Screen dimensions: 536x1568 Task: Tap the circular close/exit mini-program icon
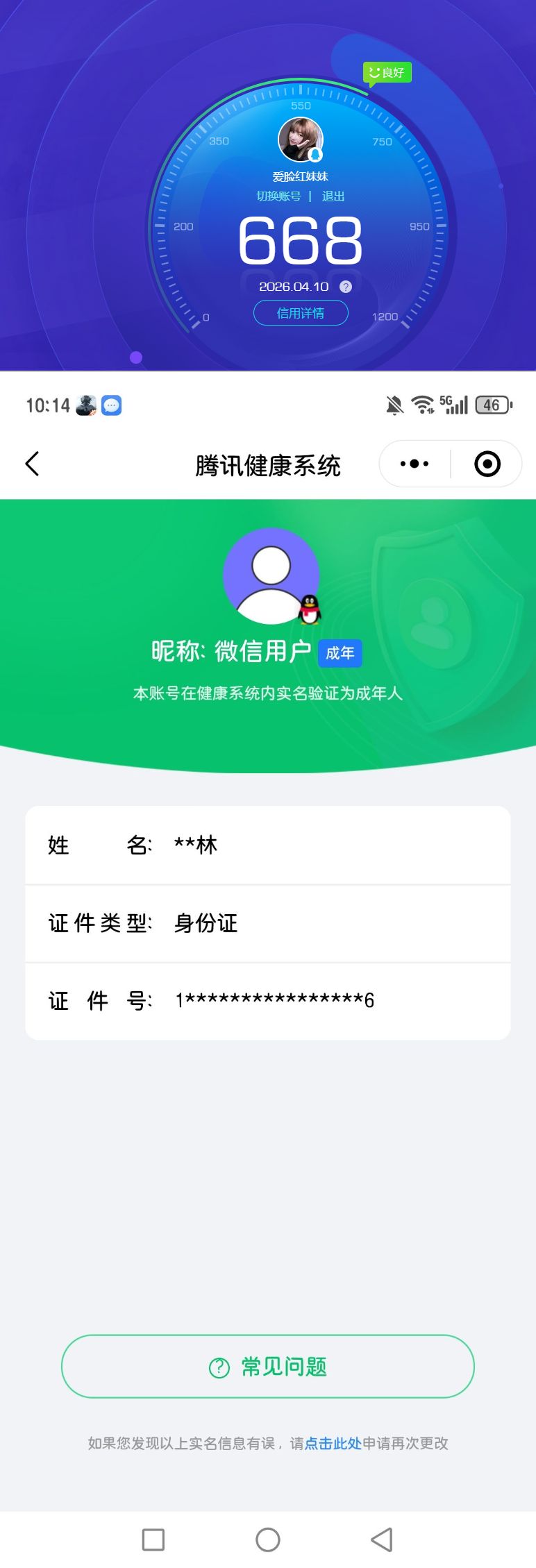(x=487, y=463)
